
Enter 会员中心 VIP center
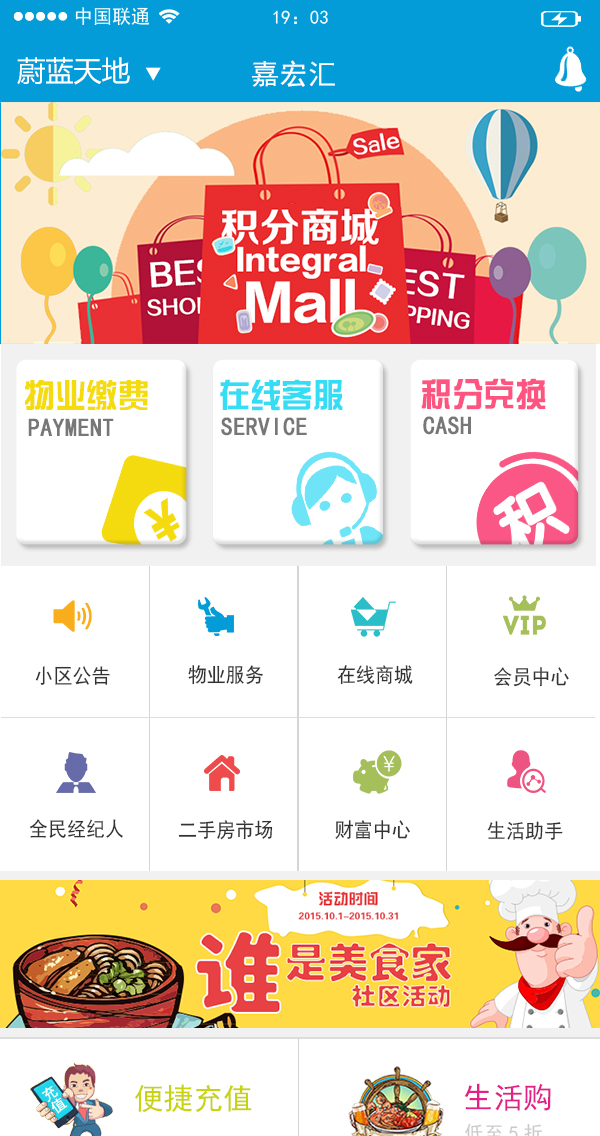pos(523,641)
